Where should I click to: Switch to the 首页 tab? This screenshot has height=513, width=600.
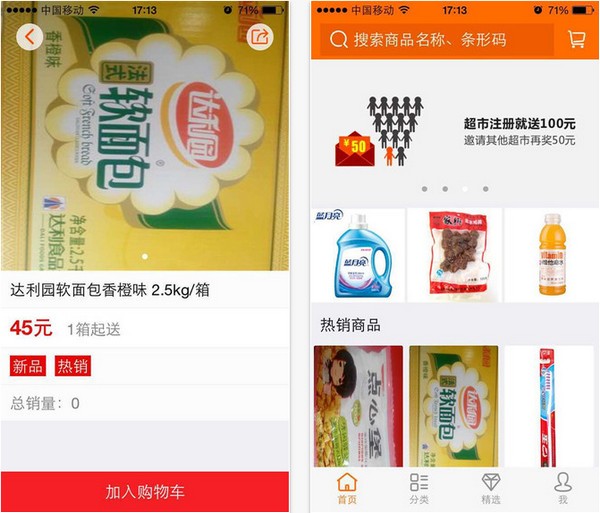click(x=347, y=488)
